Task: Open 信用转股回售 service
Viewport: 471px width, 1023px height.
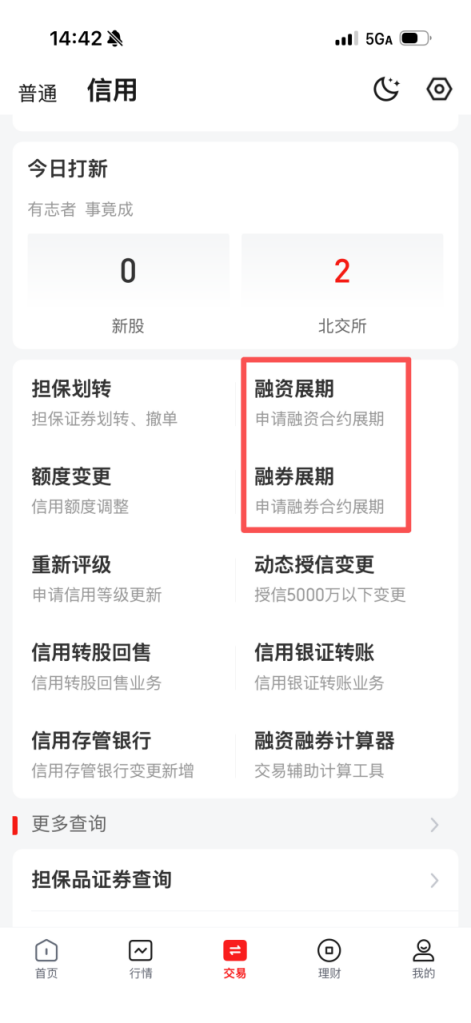Action: coord(124,667)
